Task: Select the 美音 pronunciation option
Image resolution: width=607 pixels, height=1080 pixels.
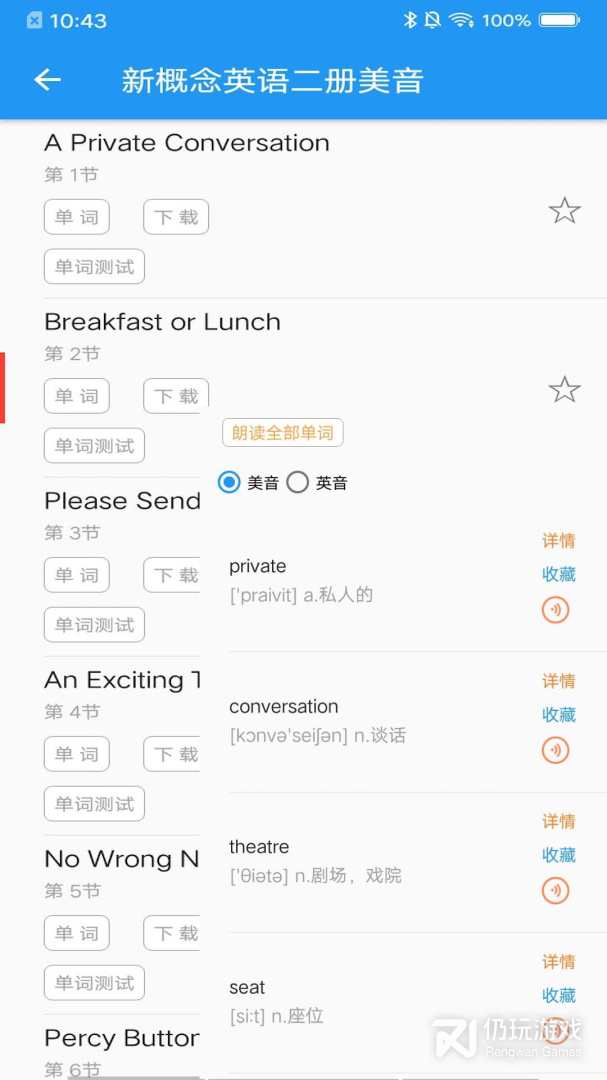Action: pyautogui.click(x=230, y=483)
